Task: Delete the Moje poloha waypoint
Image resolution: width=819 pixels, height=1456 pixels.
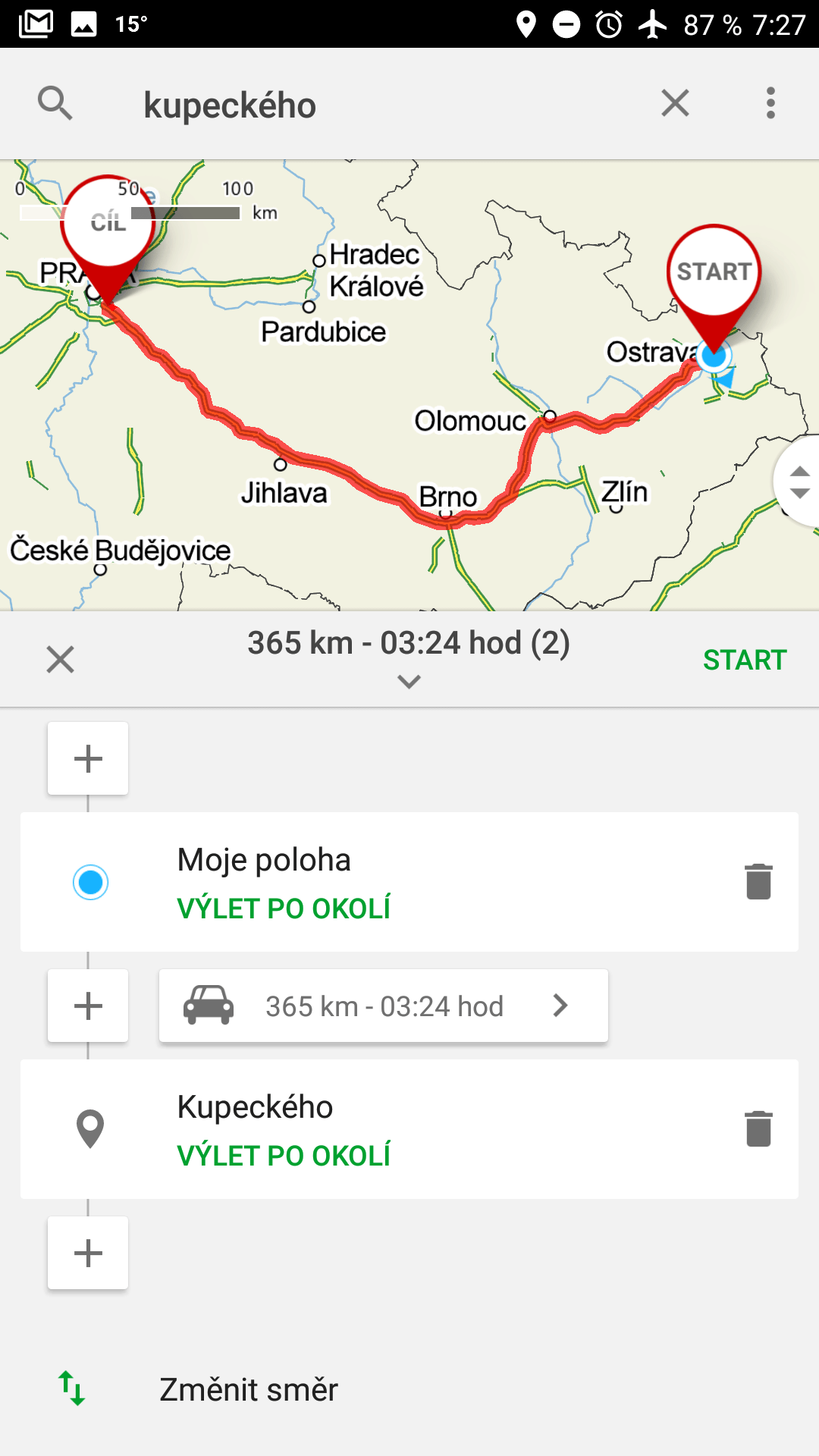Action: click(758, 882)
